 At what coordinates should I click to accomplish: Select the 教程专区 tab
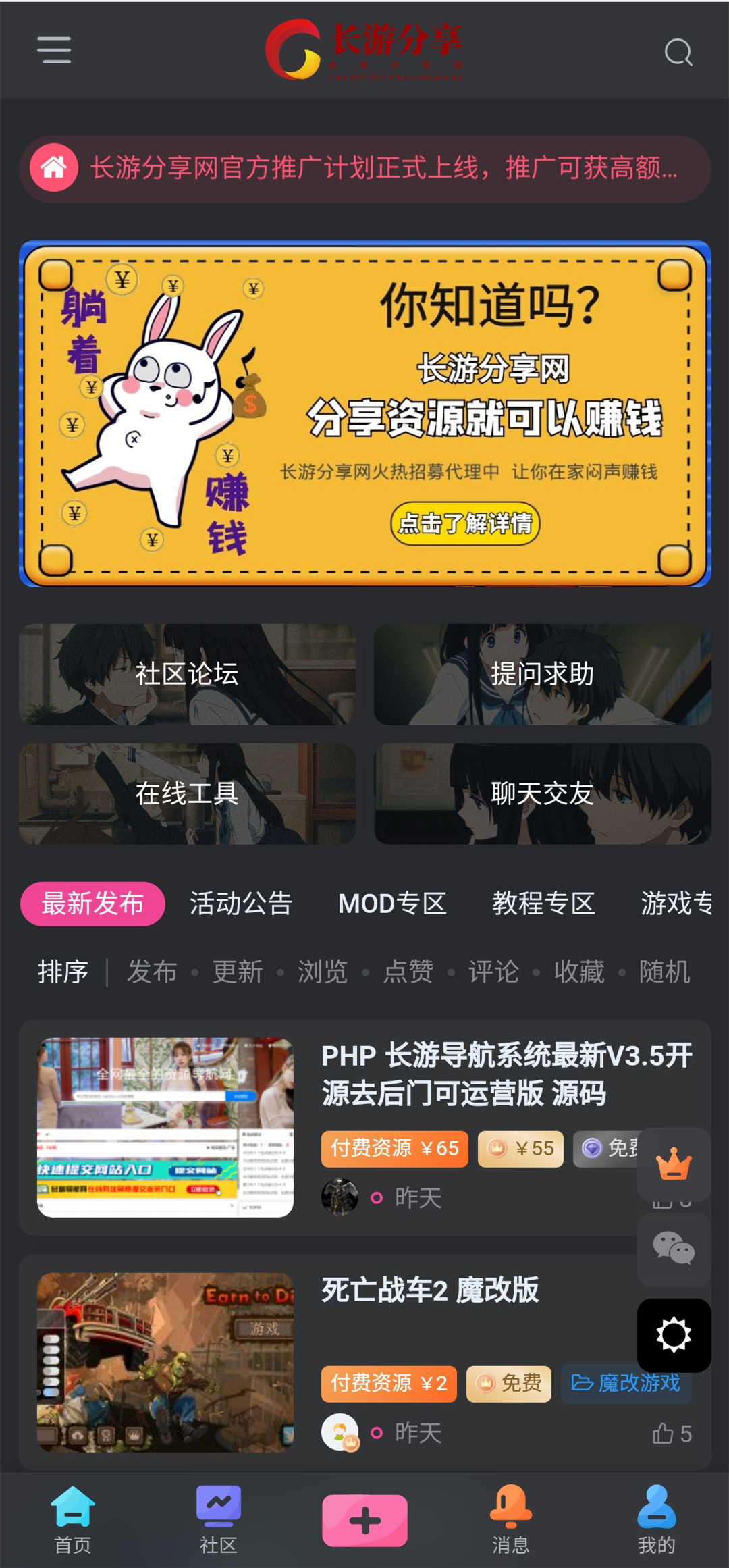[543, 904]
